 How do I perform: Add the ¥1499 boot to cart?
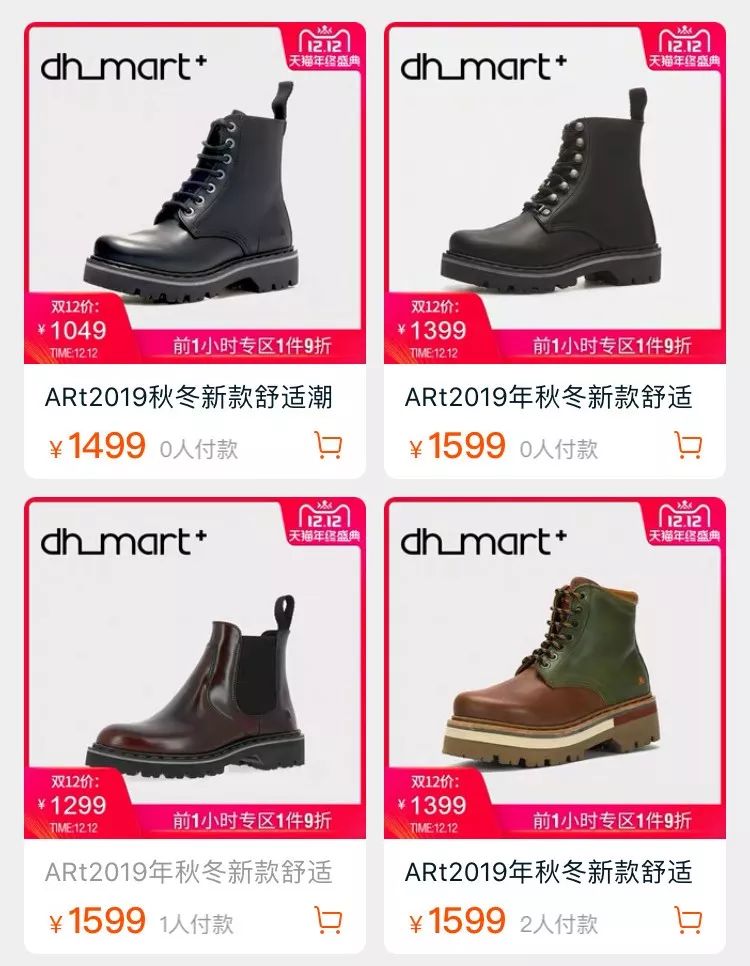[x=328, y=445]
